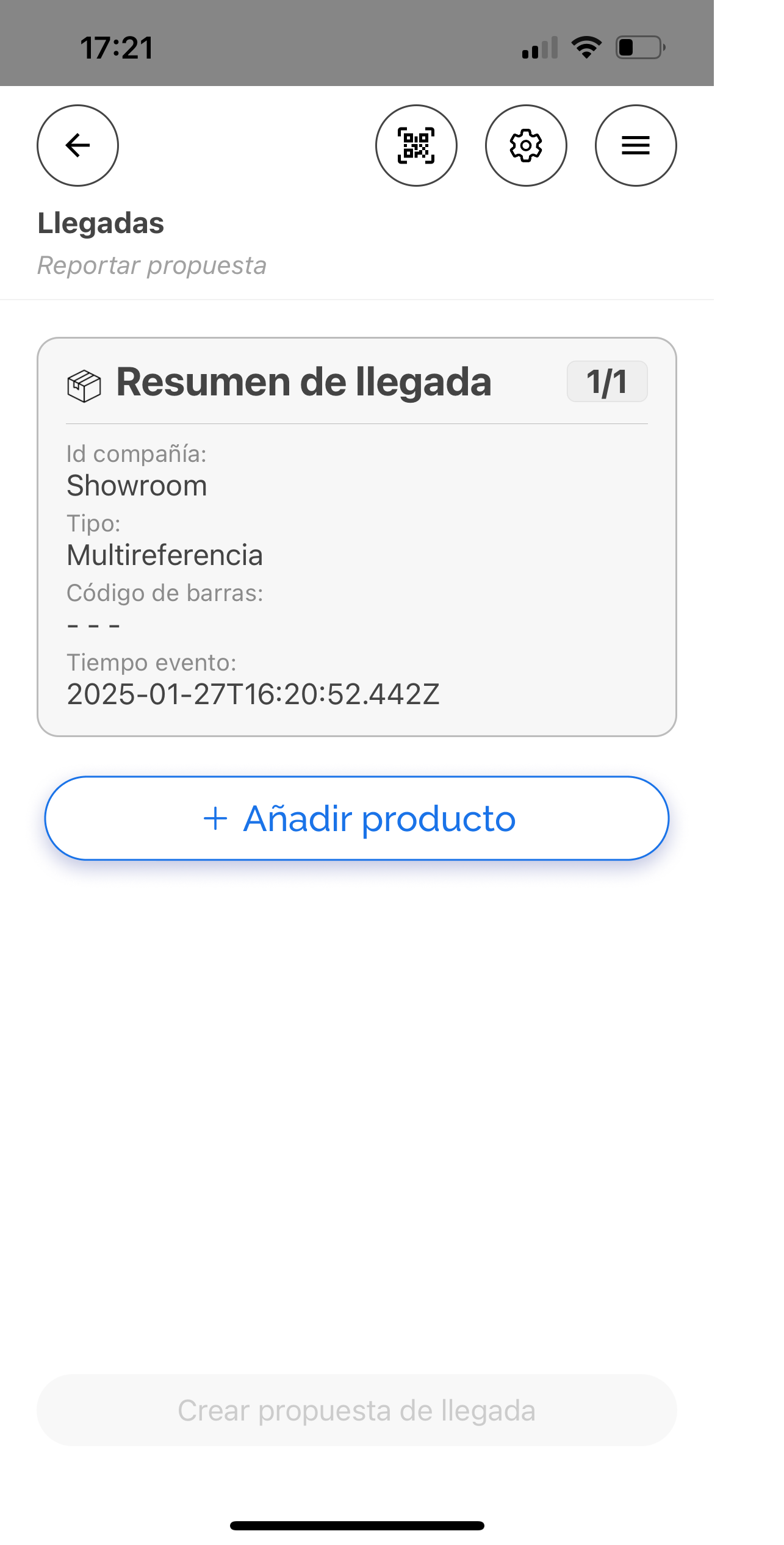This screenshot has width=784, height=1545.
Task: Tap the back arrow
Action: (77, 146)
